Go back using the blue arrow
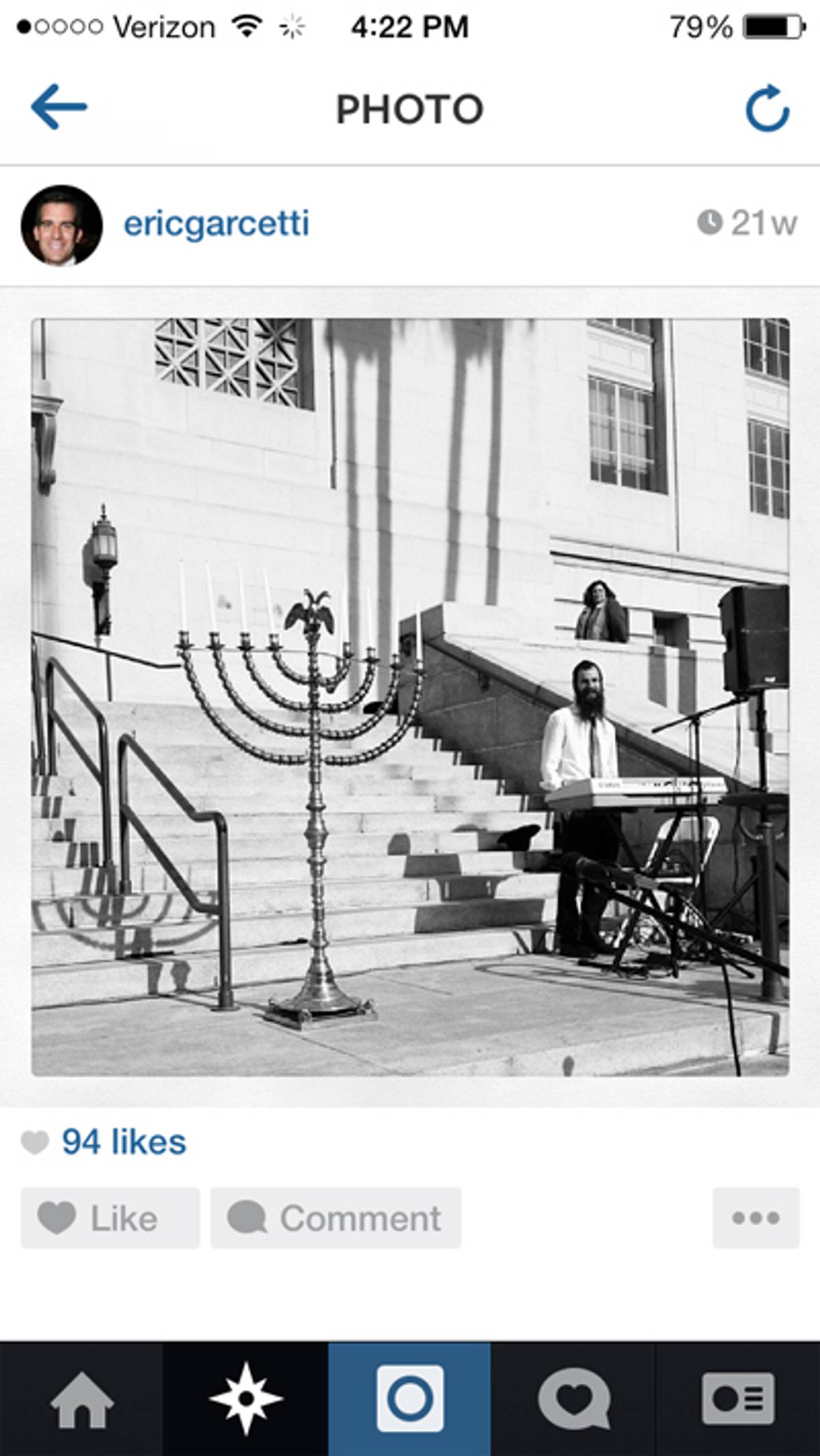Screen dimensions: 820x1456 [x=59, y=107]
